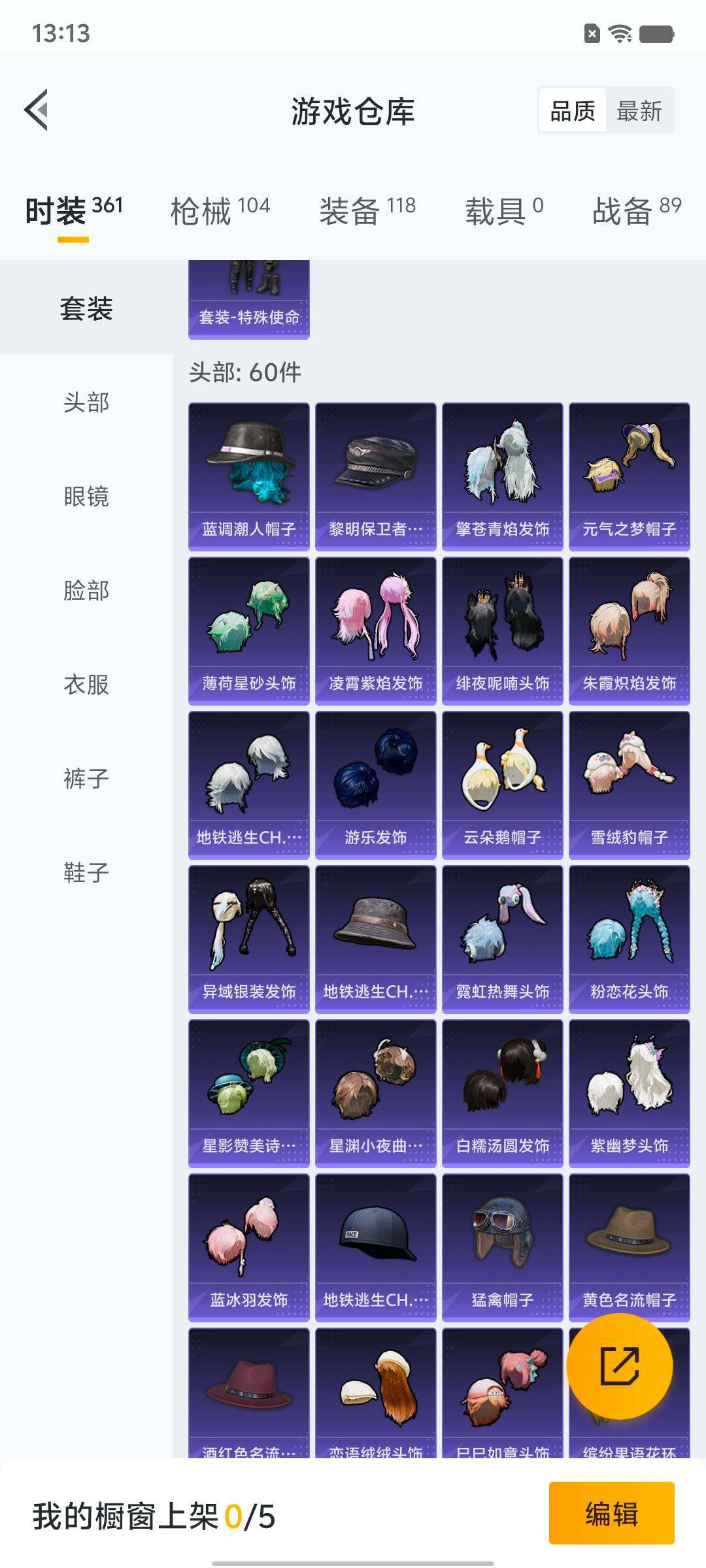Open the 猛禽帽子 item
This screenshot has height=1568, width=706.
click(503, 1247)
